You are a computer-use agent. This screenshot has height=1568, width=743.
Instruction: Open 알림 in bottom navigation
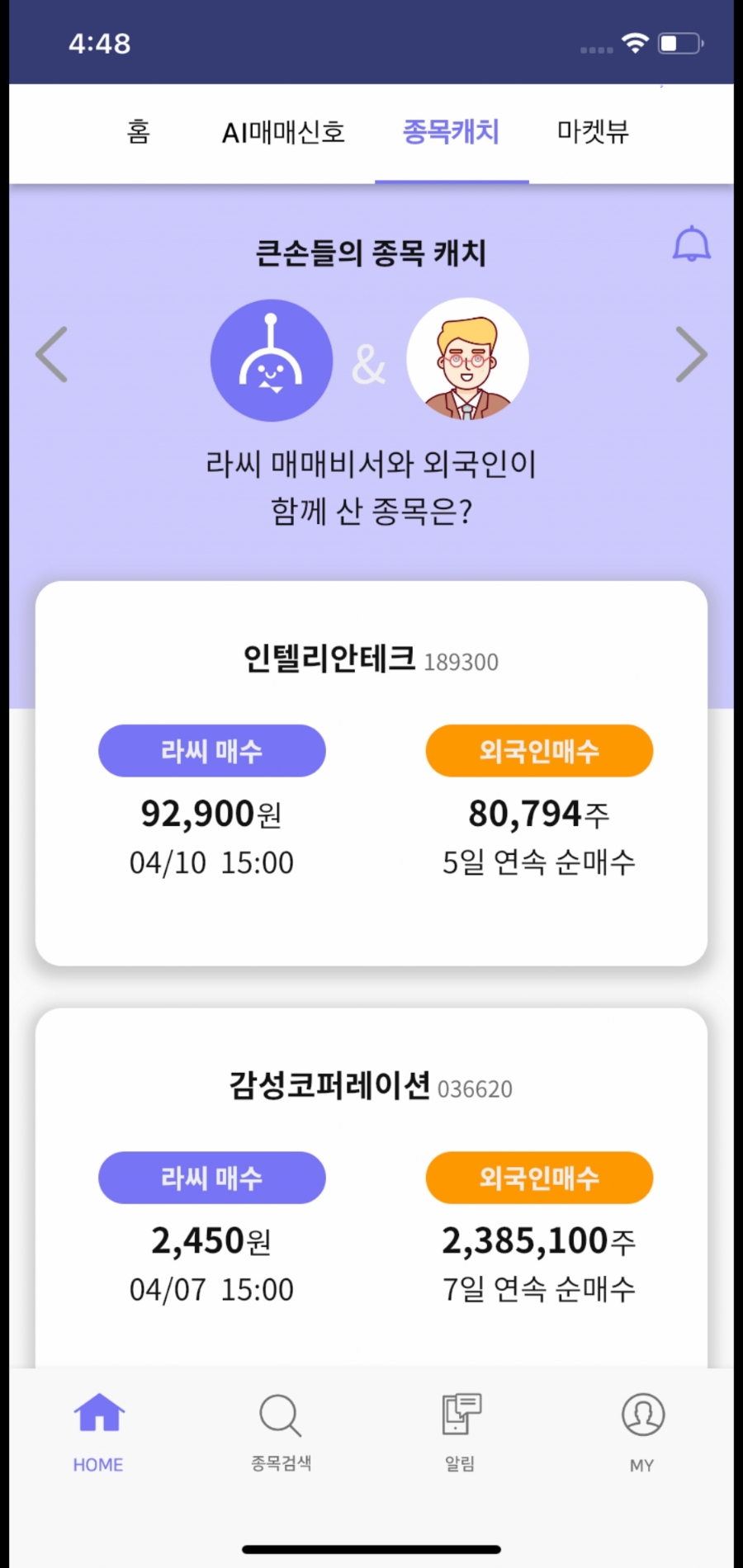[460, 1432]
